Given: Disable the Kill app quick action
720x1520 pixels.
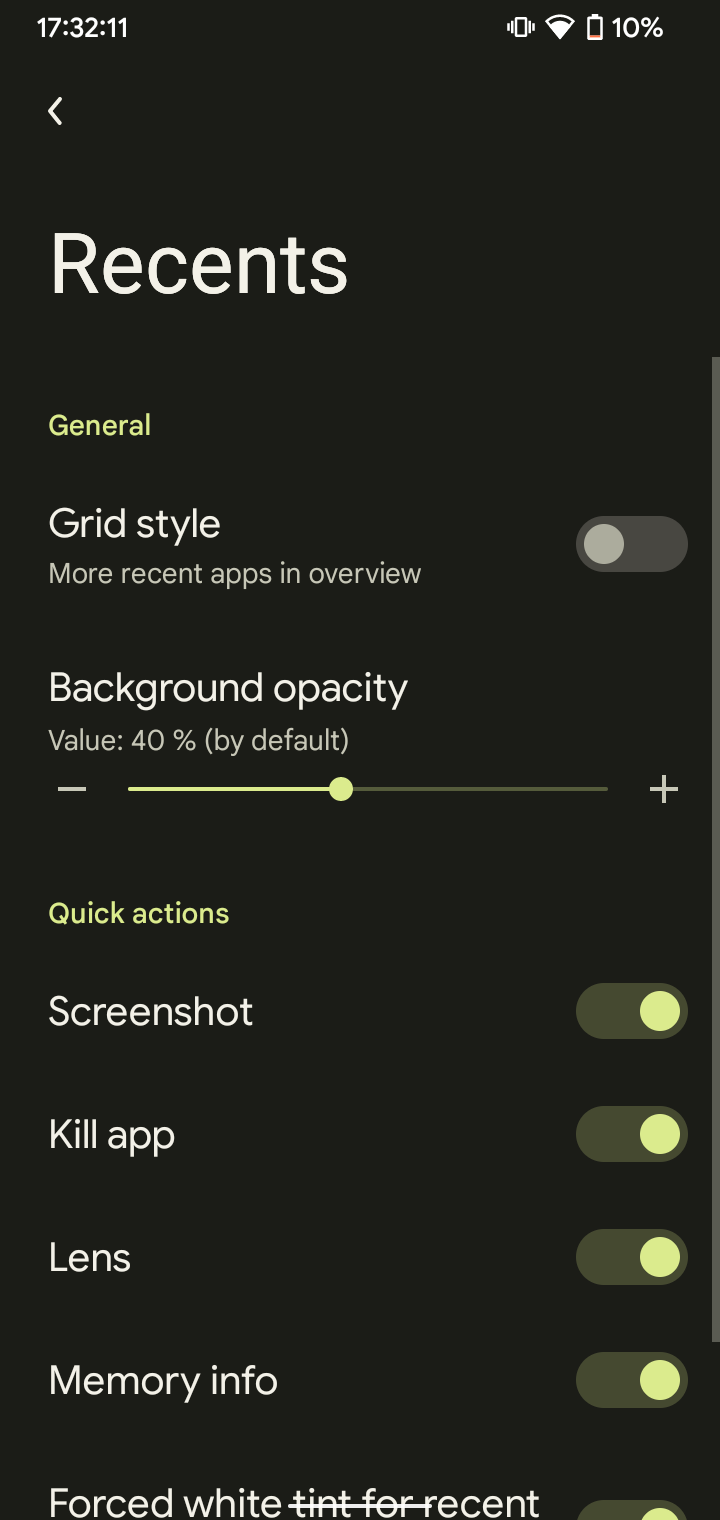Looking at the screenshot, I should (x=631, y=1135).
